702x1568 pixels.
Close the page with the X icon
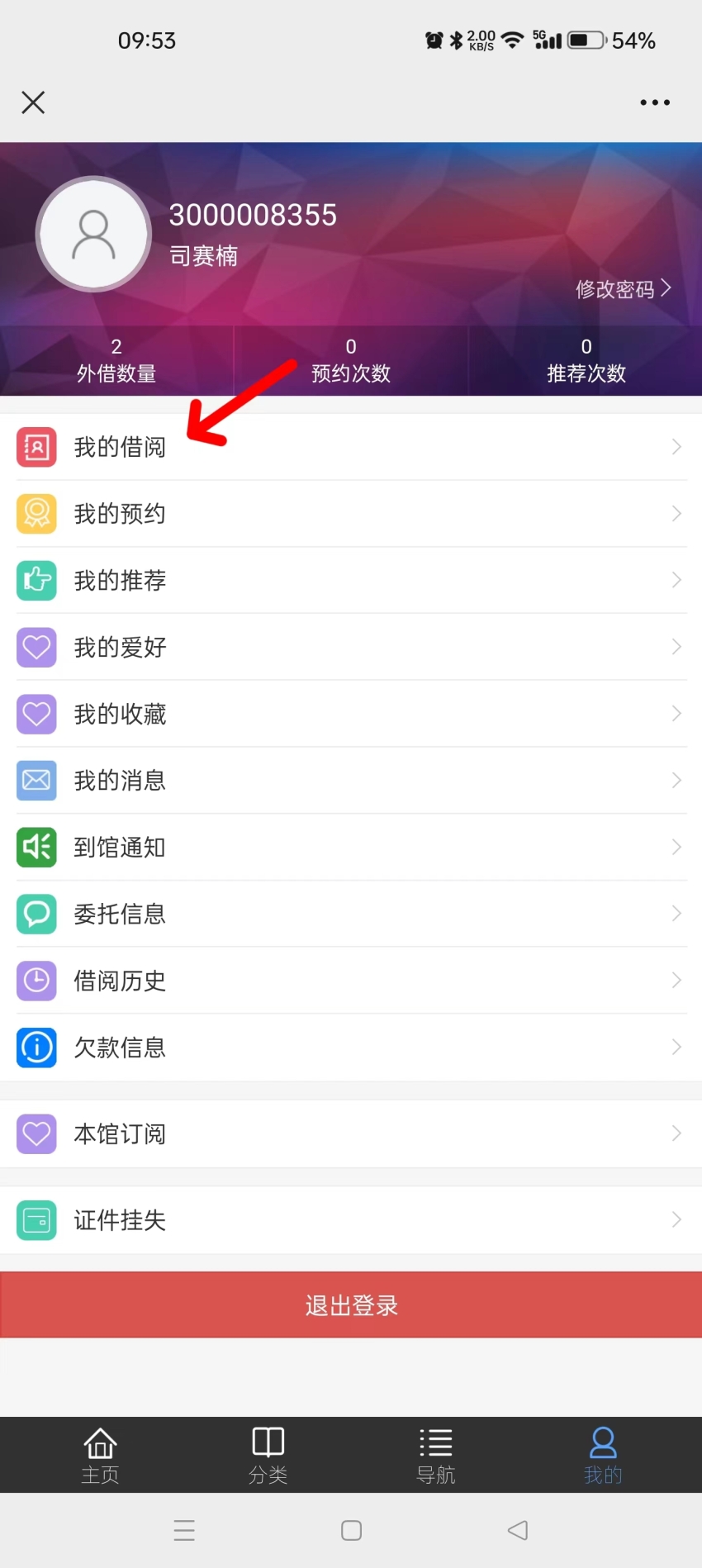[x=33, y=102]
